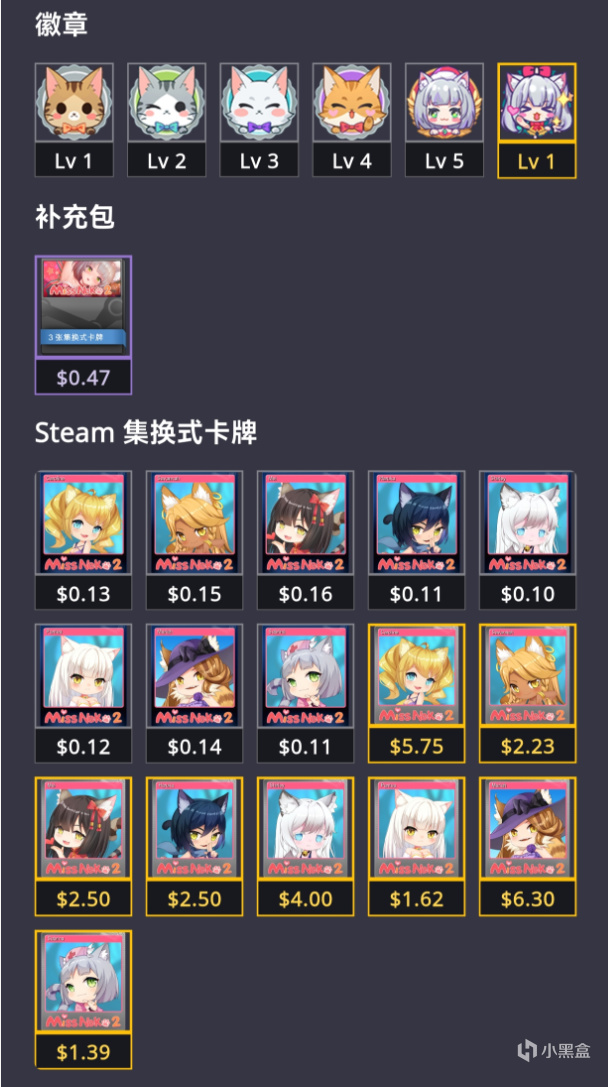View the Lv 4 badge
This screenshot has height=1087, width=608.
pos(351,120)
